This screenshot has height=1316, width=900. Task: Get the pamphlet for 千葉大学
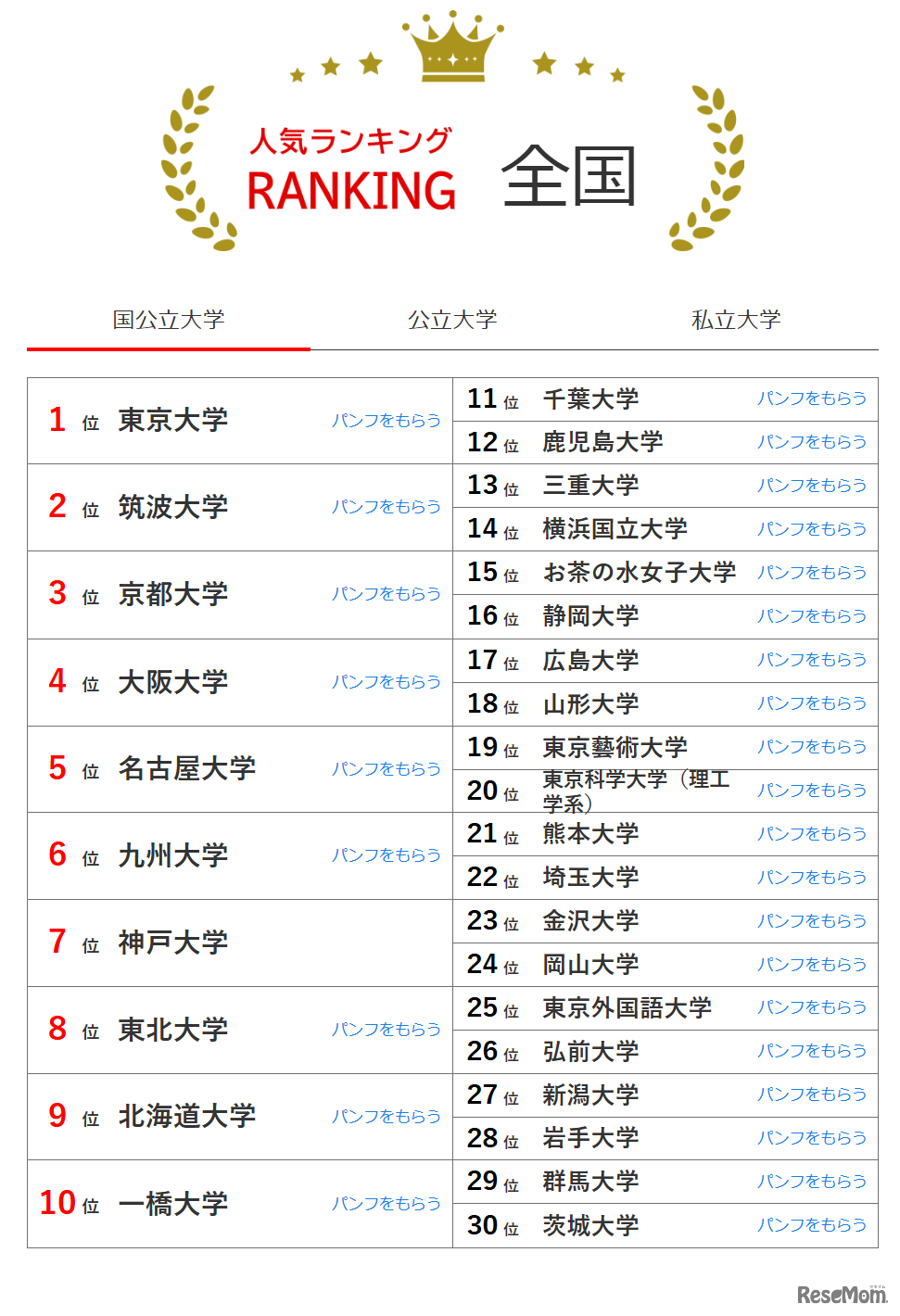(812, 399)
